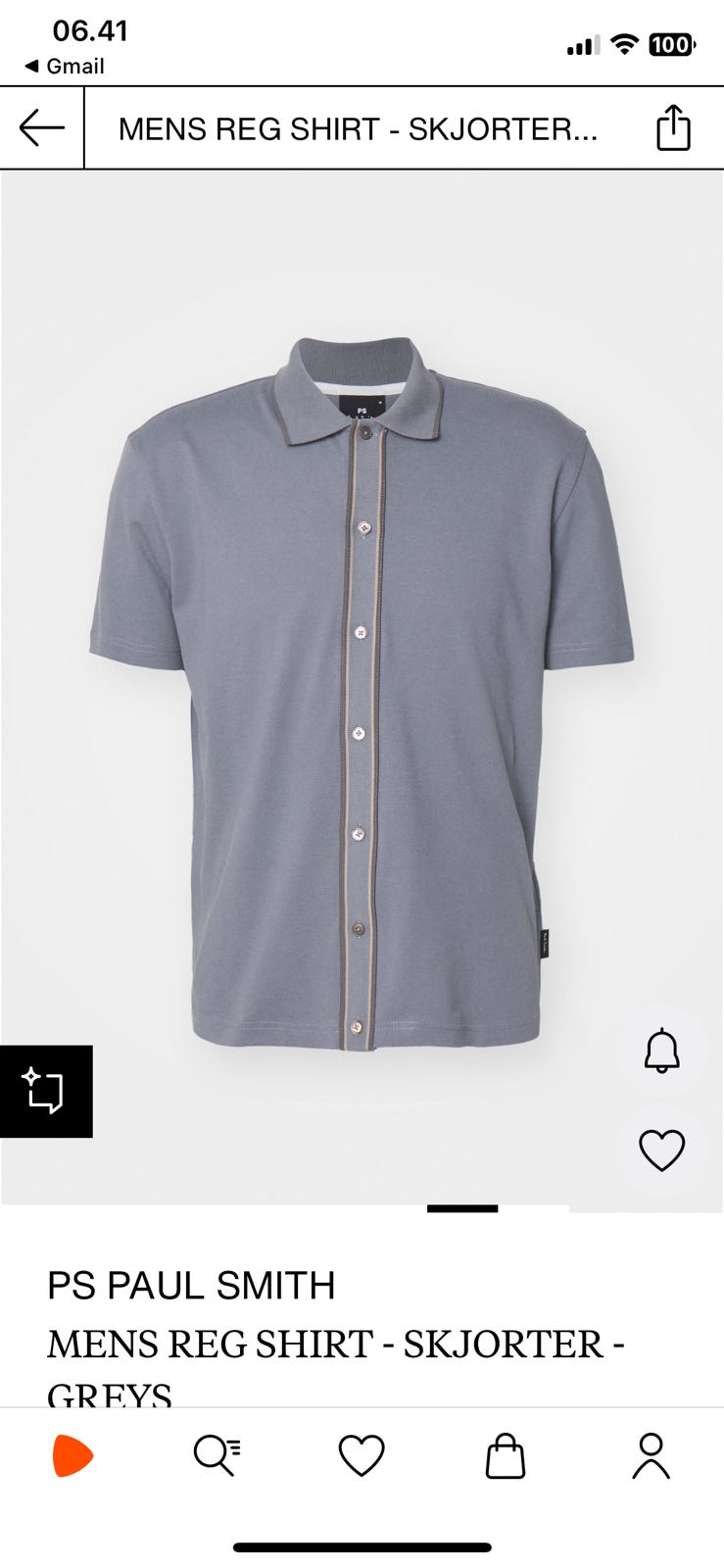Open the wishlist tab in bottom bar
The width and height of the screenshot is (724, 1568).
362,1455
